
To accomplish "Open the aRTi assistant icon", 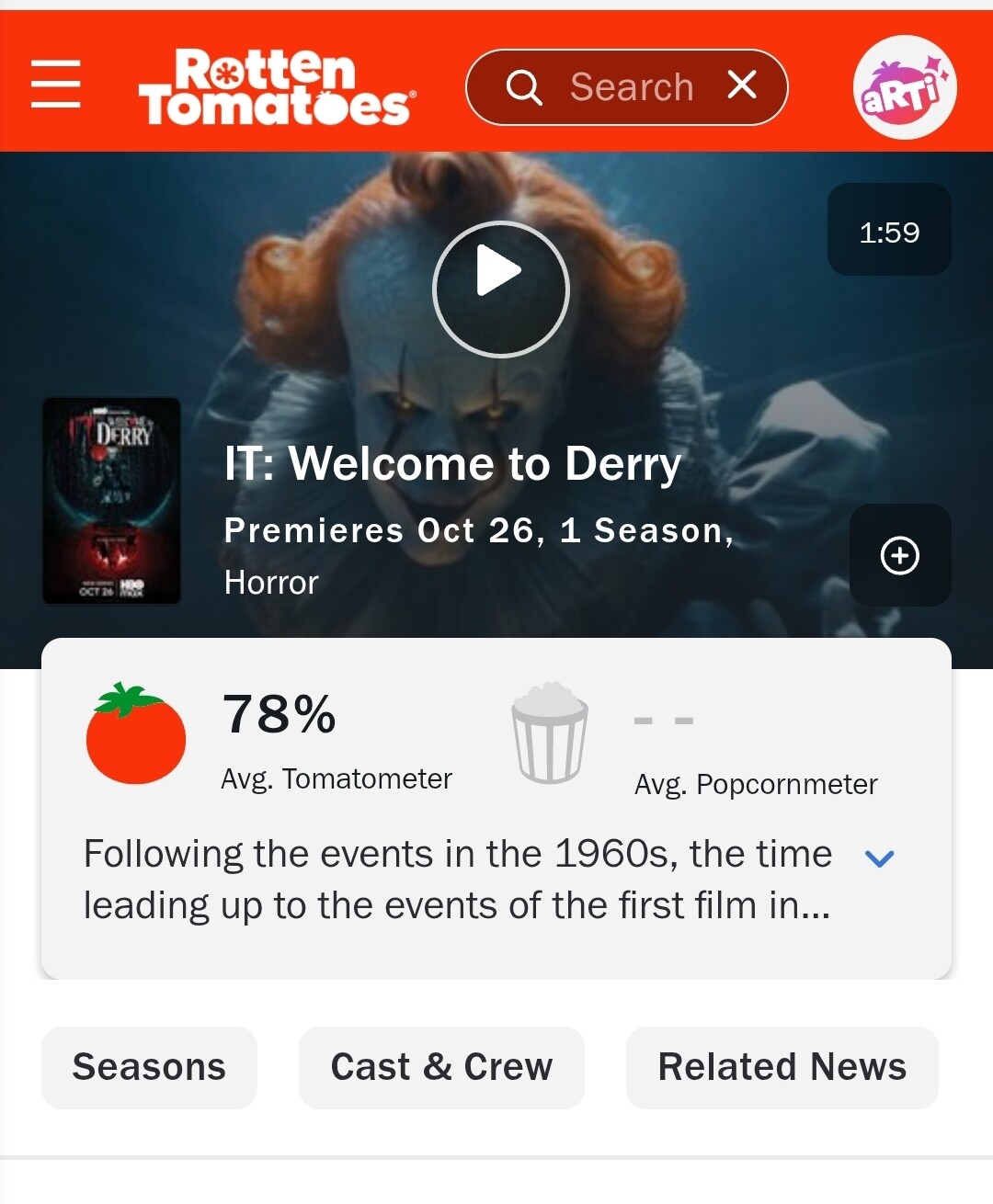I will (x=905, y=87).
